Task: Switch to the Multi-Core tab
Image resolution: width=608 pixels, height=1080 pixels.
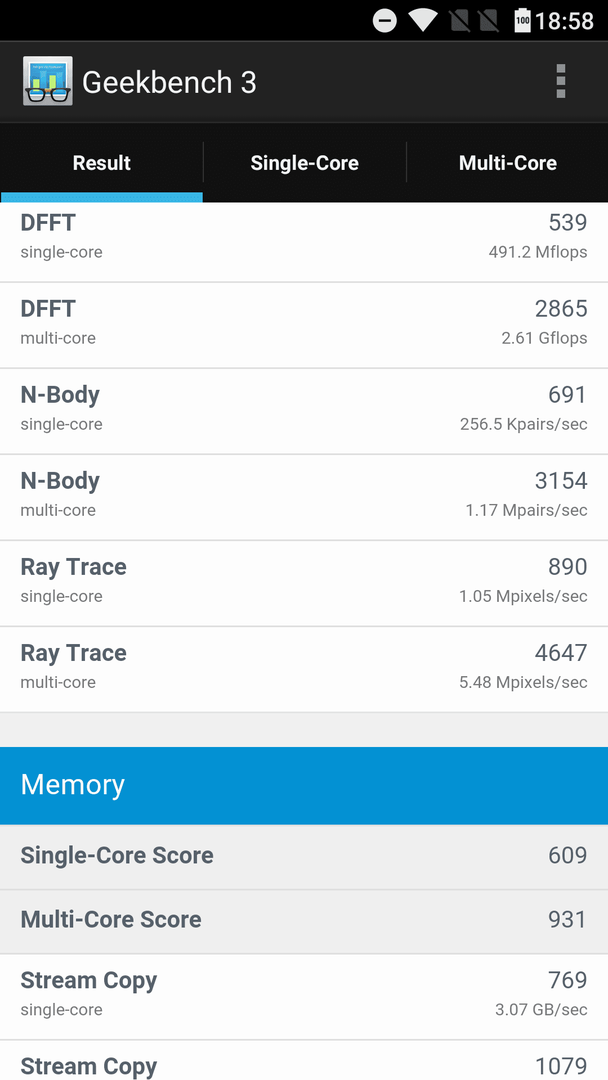Action: click(x=507, y=163)
